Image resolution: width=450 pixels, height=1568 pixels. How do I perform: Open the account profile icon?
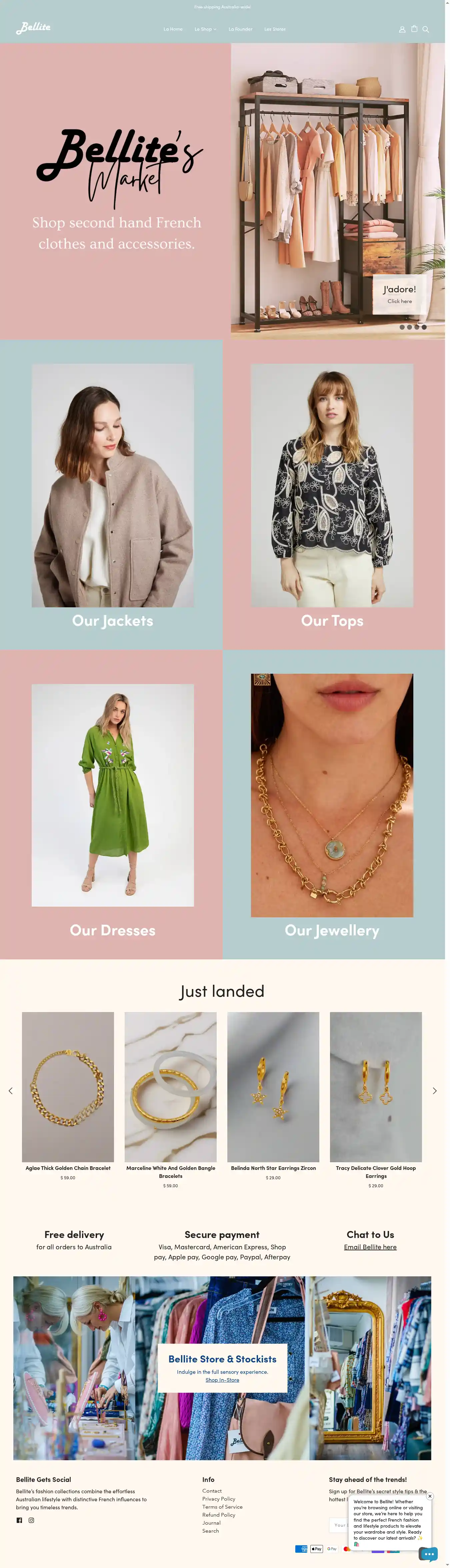[x=402, y=29]
